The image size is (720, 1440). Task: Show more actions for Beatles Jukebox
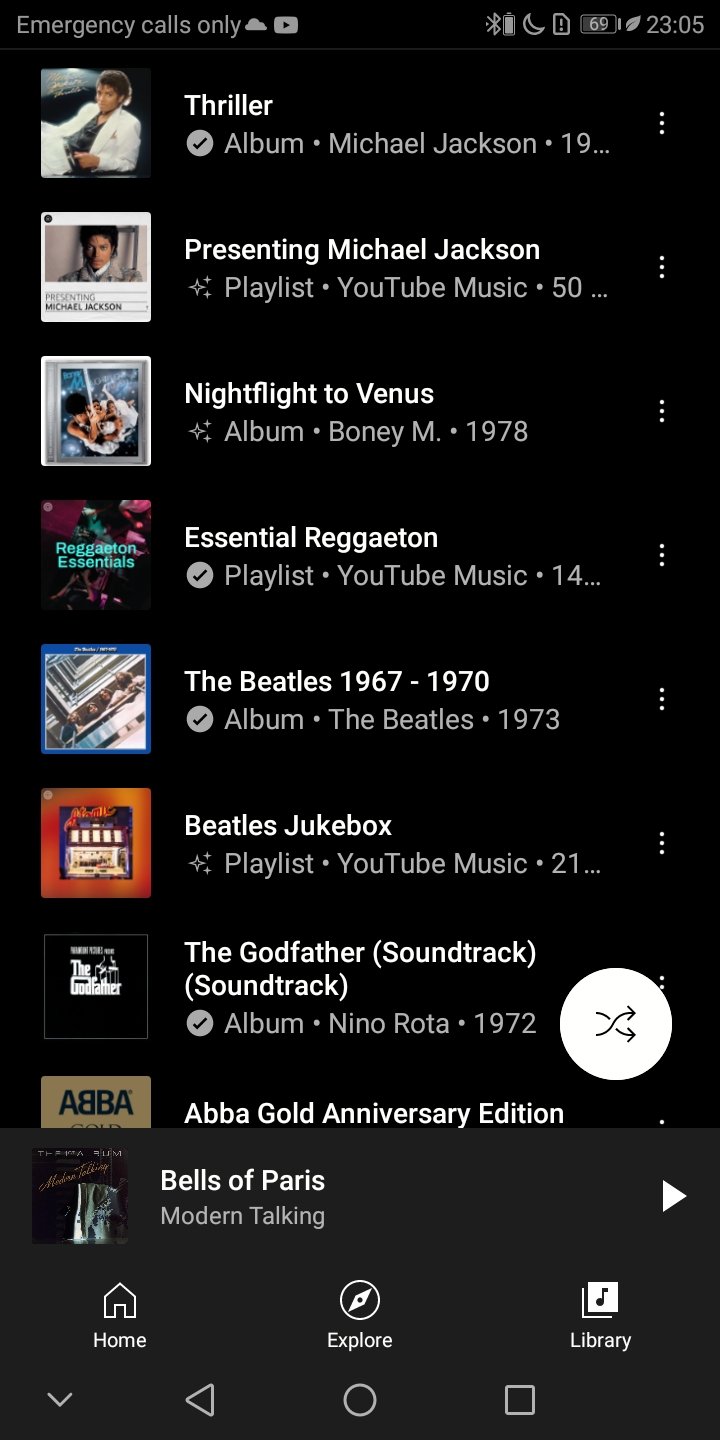click(661, 843)
